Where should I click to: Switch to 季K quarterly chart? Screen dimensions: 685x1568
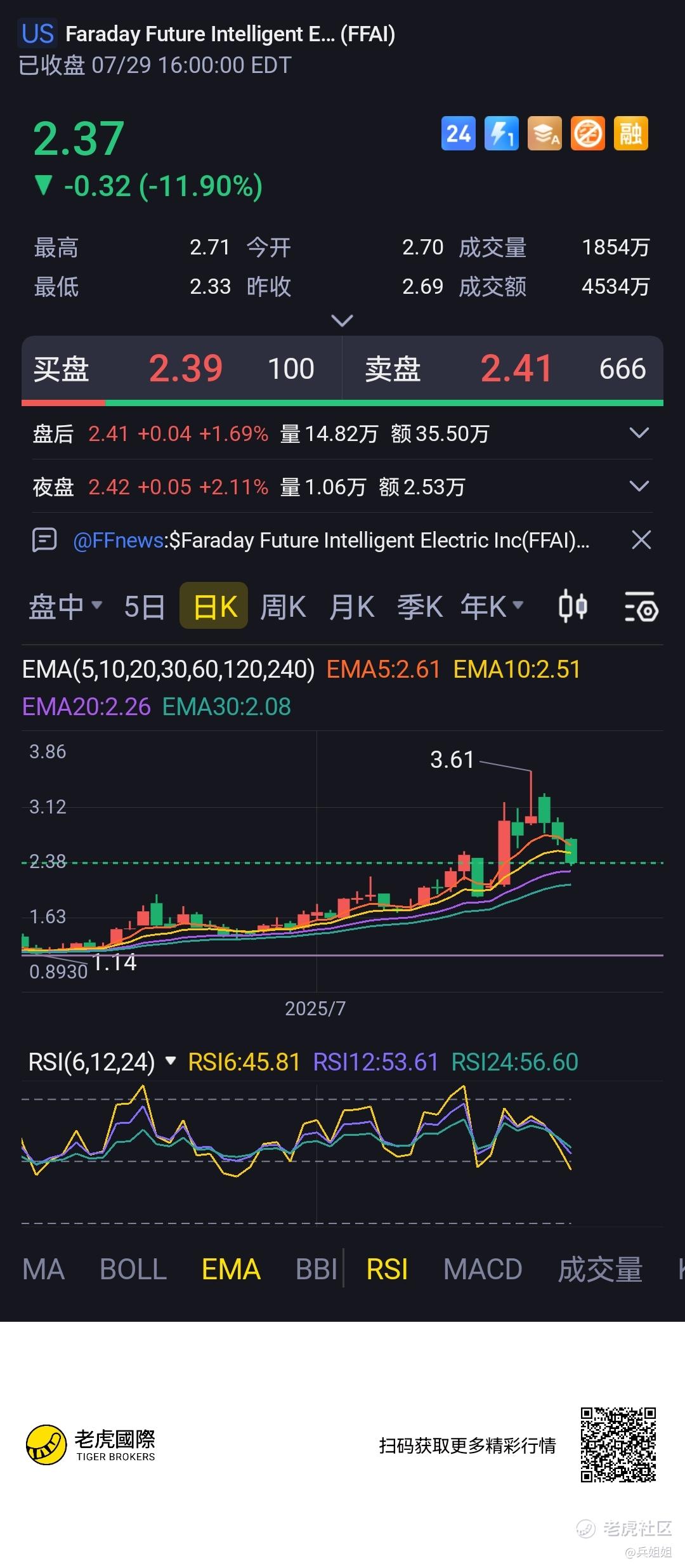[419, 607]
